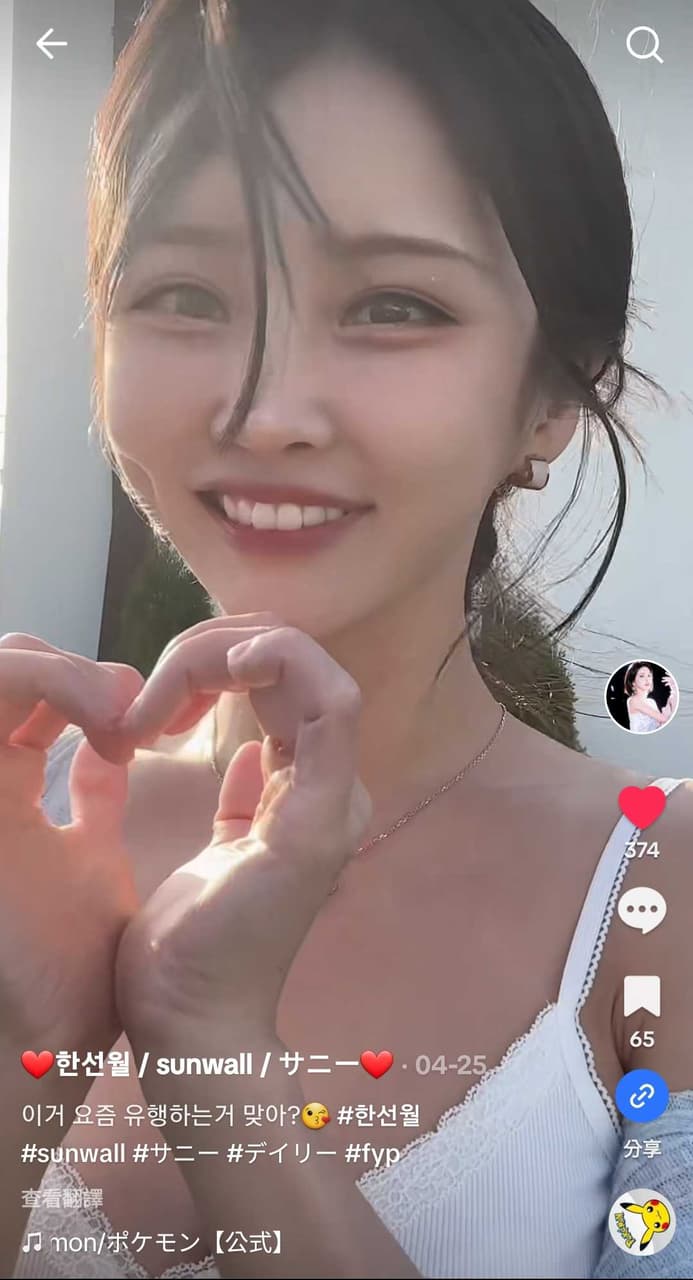Open the #デイリー hashtag

[x=281, y=1152]
